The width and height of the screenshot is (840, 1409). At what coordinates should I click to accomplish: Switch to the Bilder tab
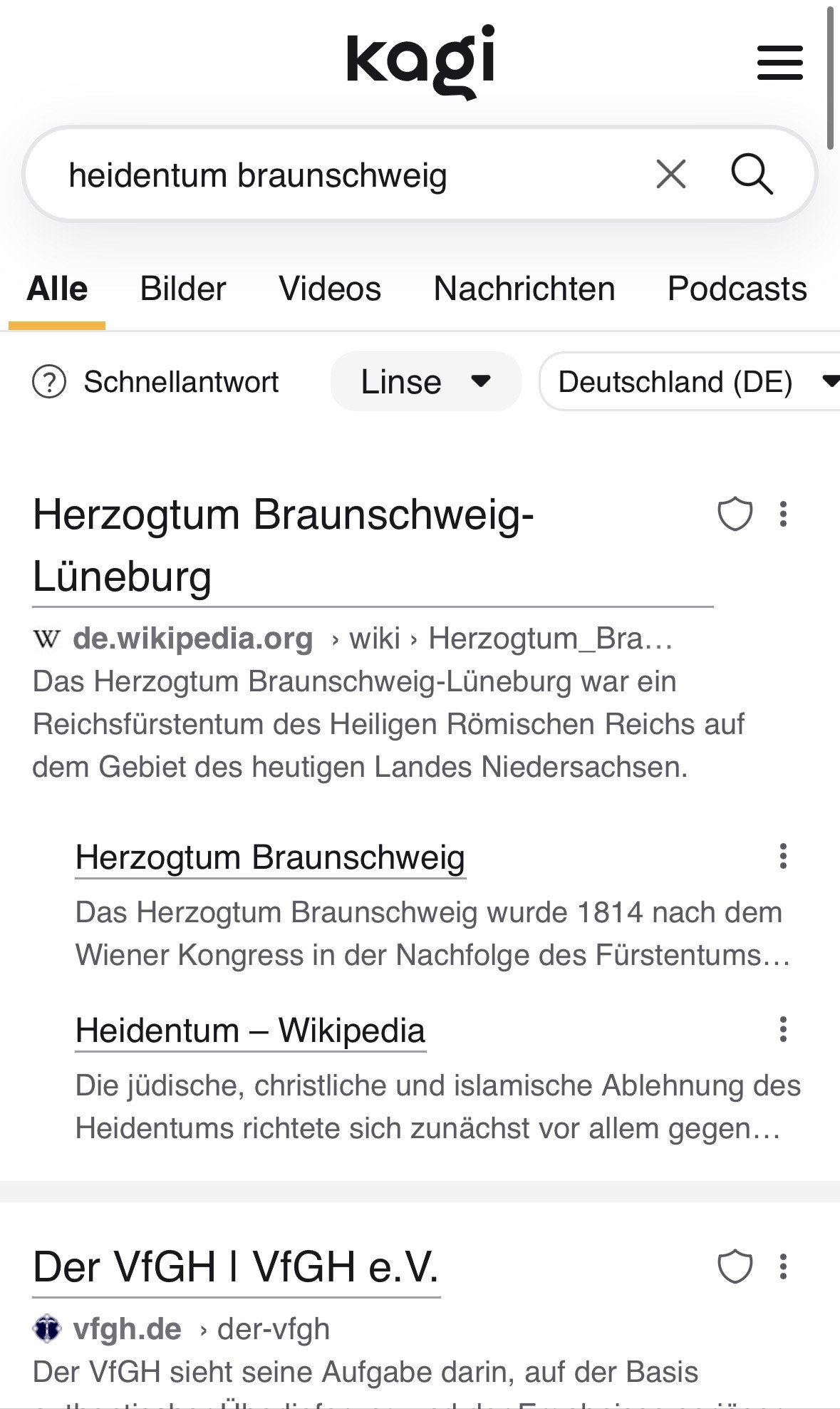[x=182, y=289]
